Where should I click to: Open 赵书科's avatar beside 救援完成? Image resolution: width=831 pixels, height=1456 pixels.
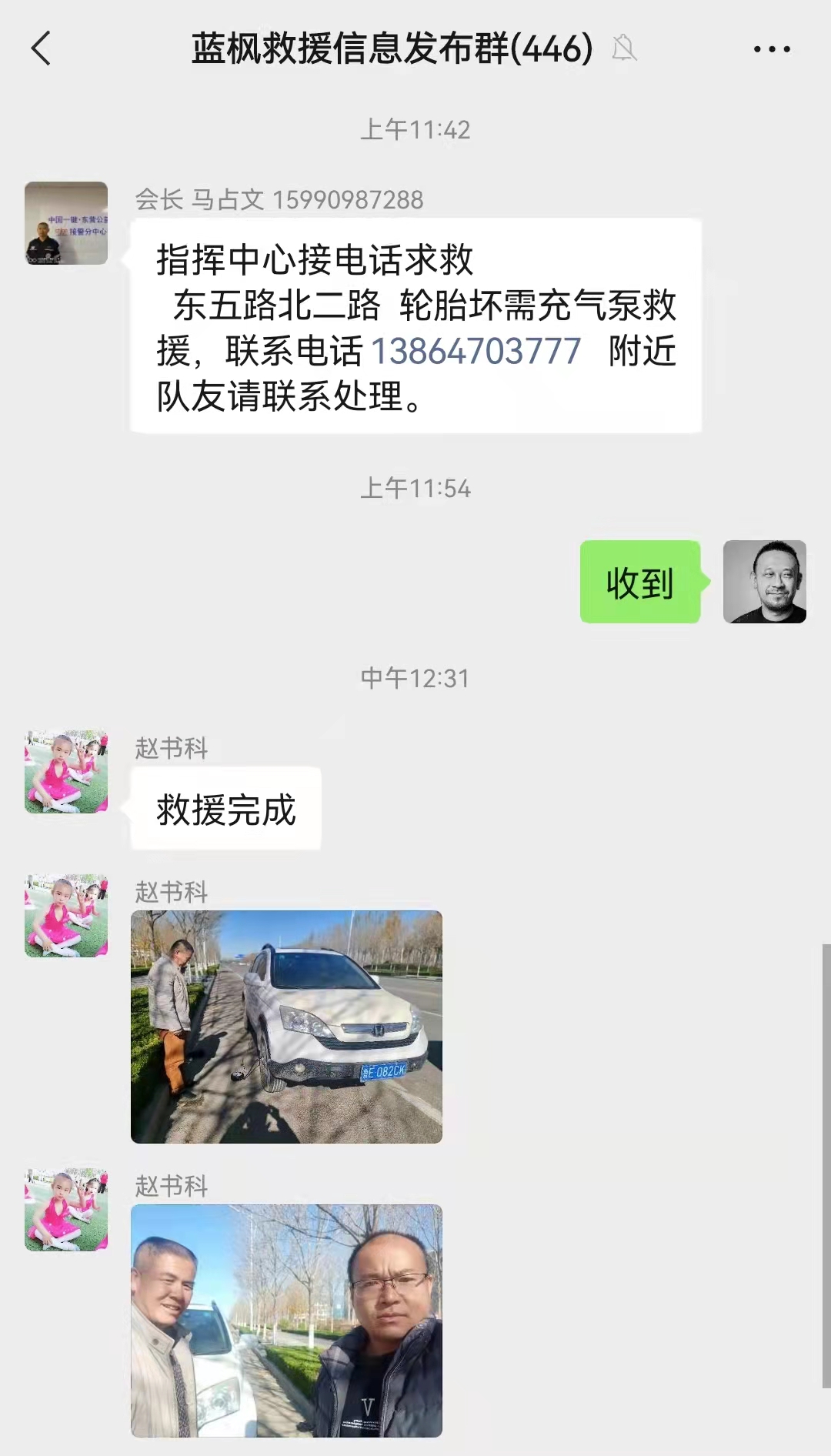pyautogui.click(x=66, y=772)
